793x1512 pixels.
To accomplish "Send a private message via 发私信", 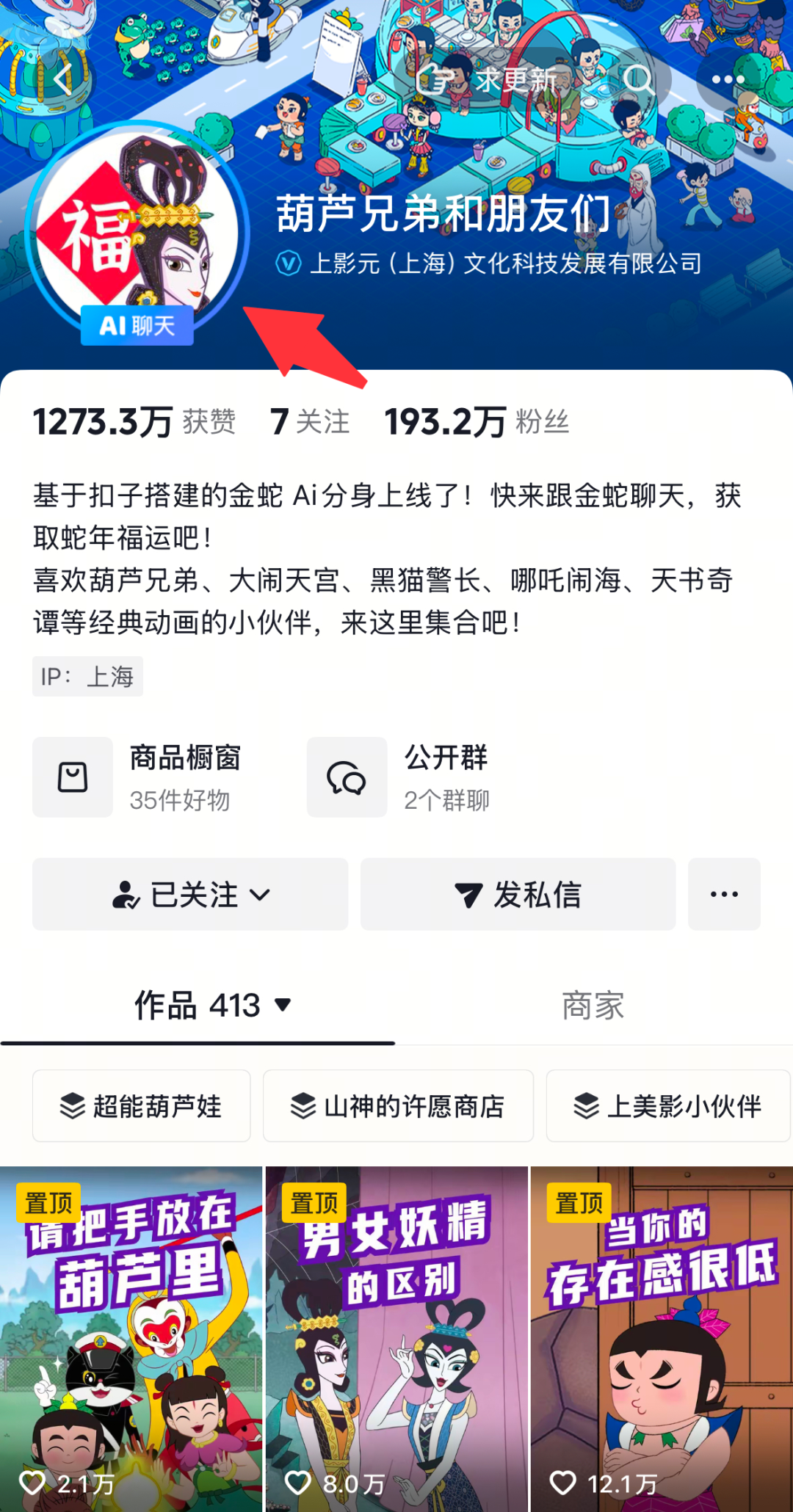I will [x=518, y=895].
